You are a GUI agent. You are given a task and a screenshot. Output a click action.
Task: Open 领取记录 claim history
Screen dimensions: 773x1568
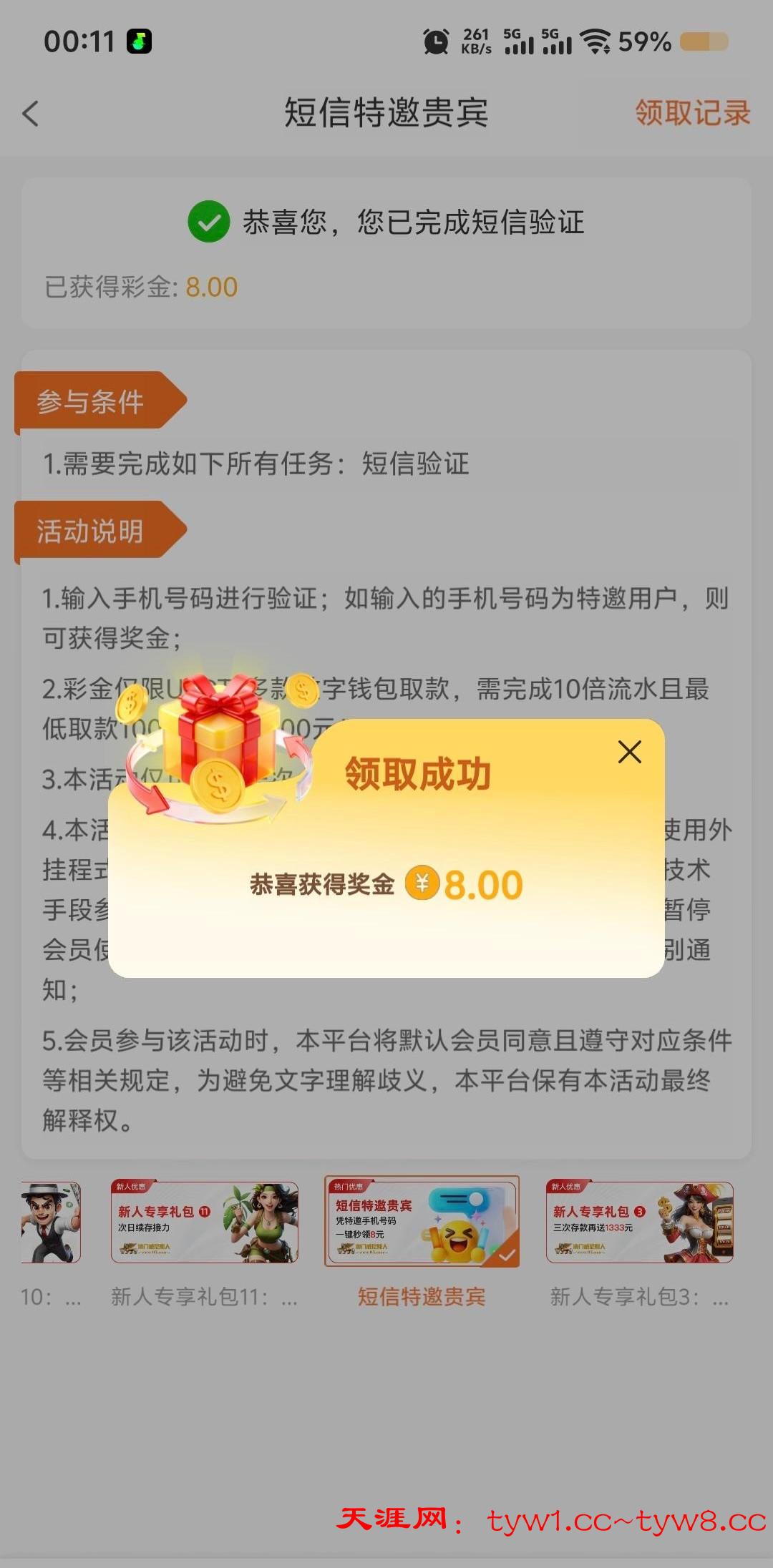point(691,113)
